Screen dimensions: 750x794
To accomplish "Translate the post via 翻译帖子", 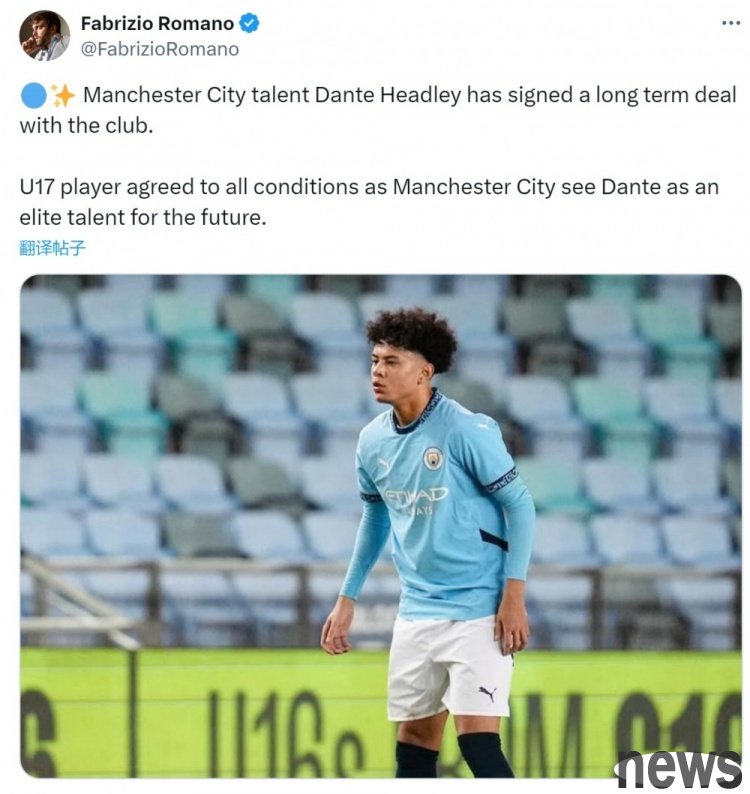I will point(52,248).
